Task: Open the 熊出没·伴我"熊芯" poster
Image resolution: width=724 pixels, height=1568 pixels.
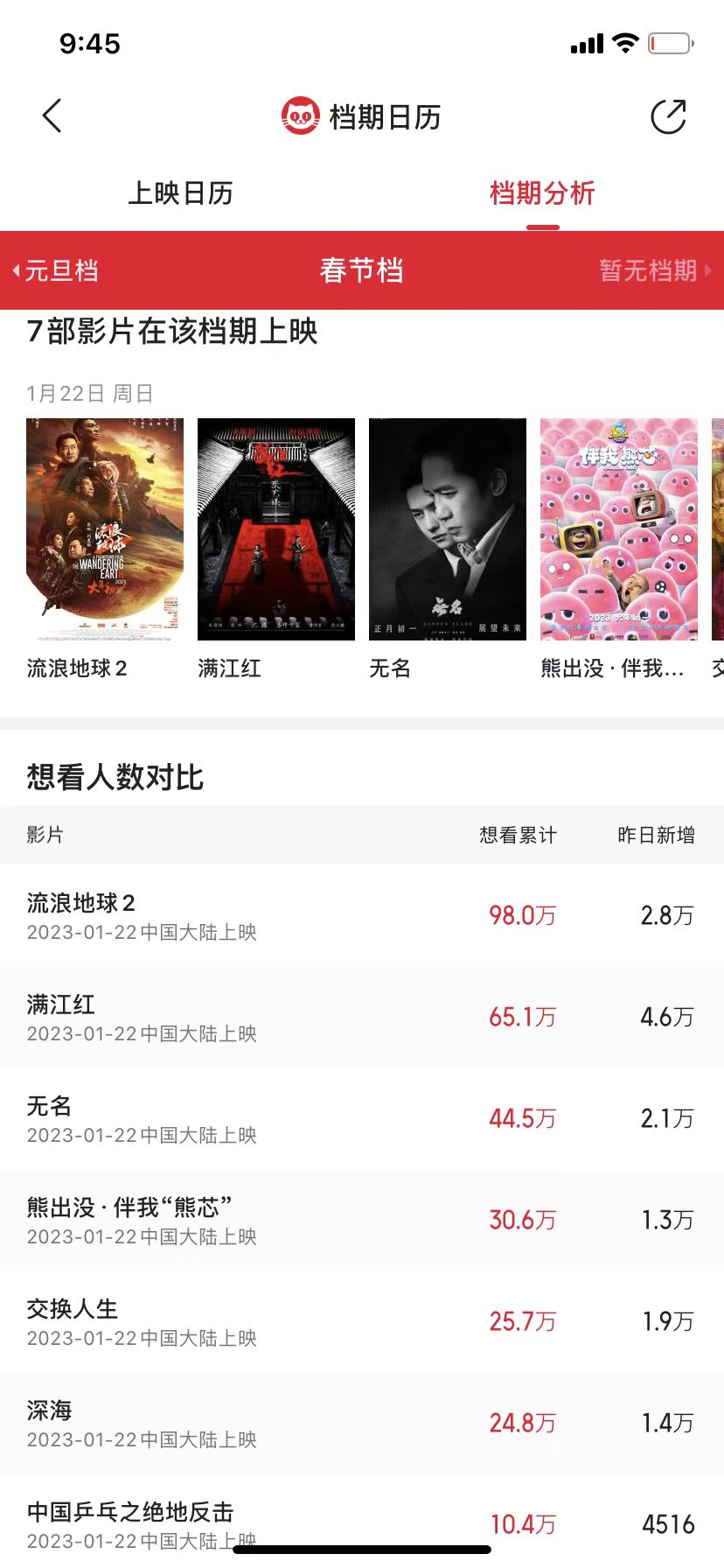Action: click(619, 529)
